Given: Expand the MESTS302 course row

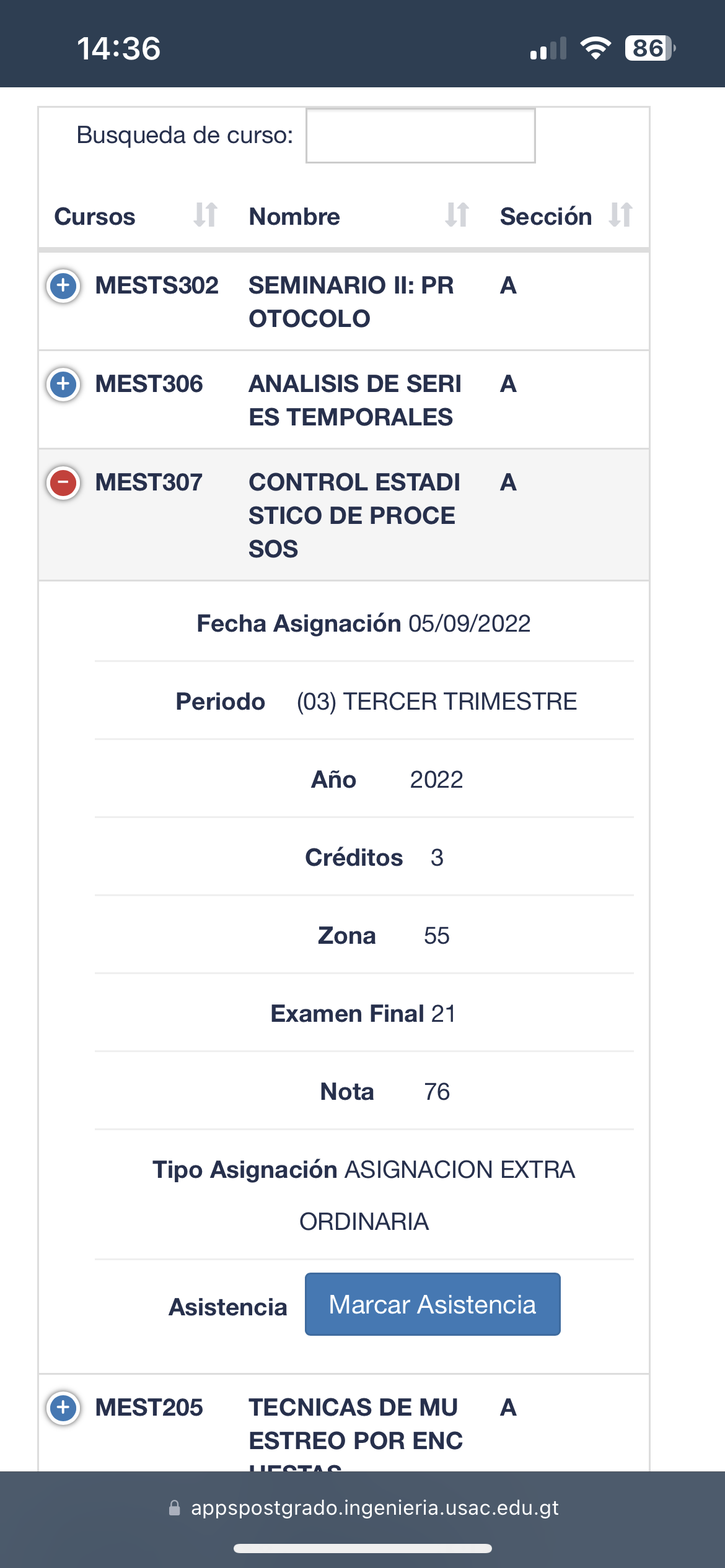Looking at the screenshot, I should 63,285.
